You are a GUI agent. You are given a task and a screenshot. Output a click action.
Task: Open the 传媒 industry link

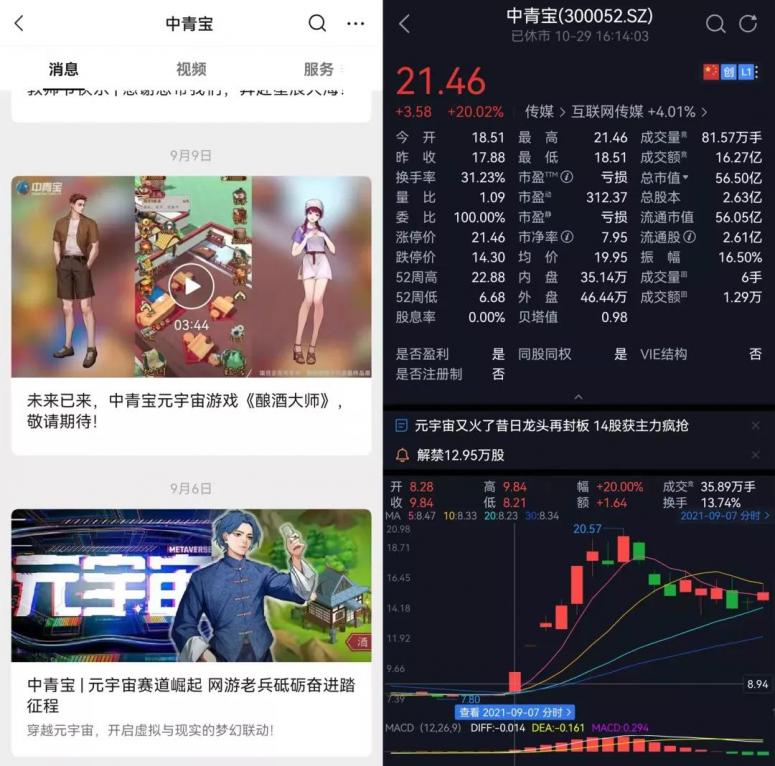coord(539,112)
